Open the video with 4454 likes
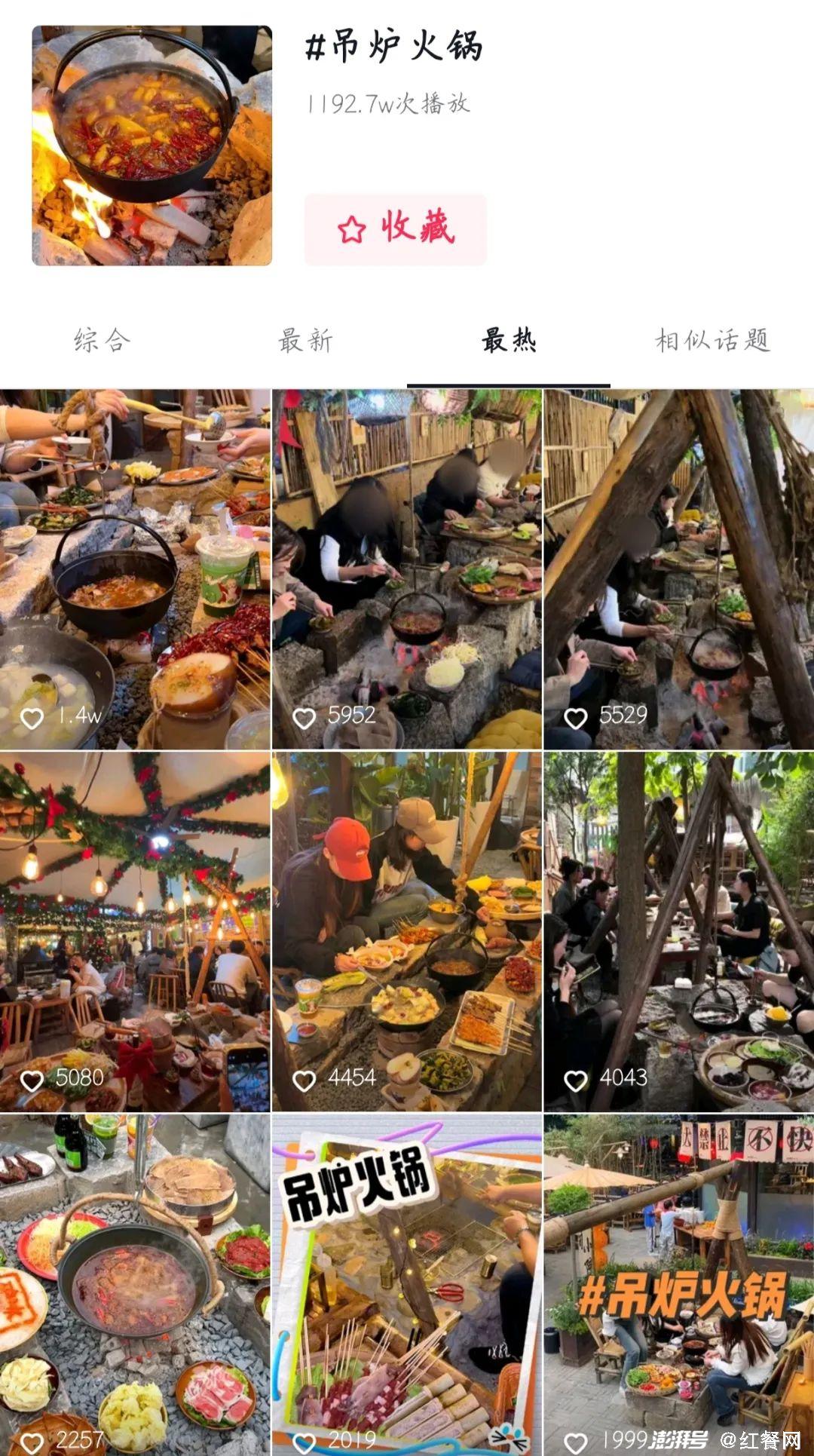814x1456 pixels. click(x=406, y=931)
